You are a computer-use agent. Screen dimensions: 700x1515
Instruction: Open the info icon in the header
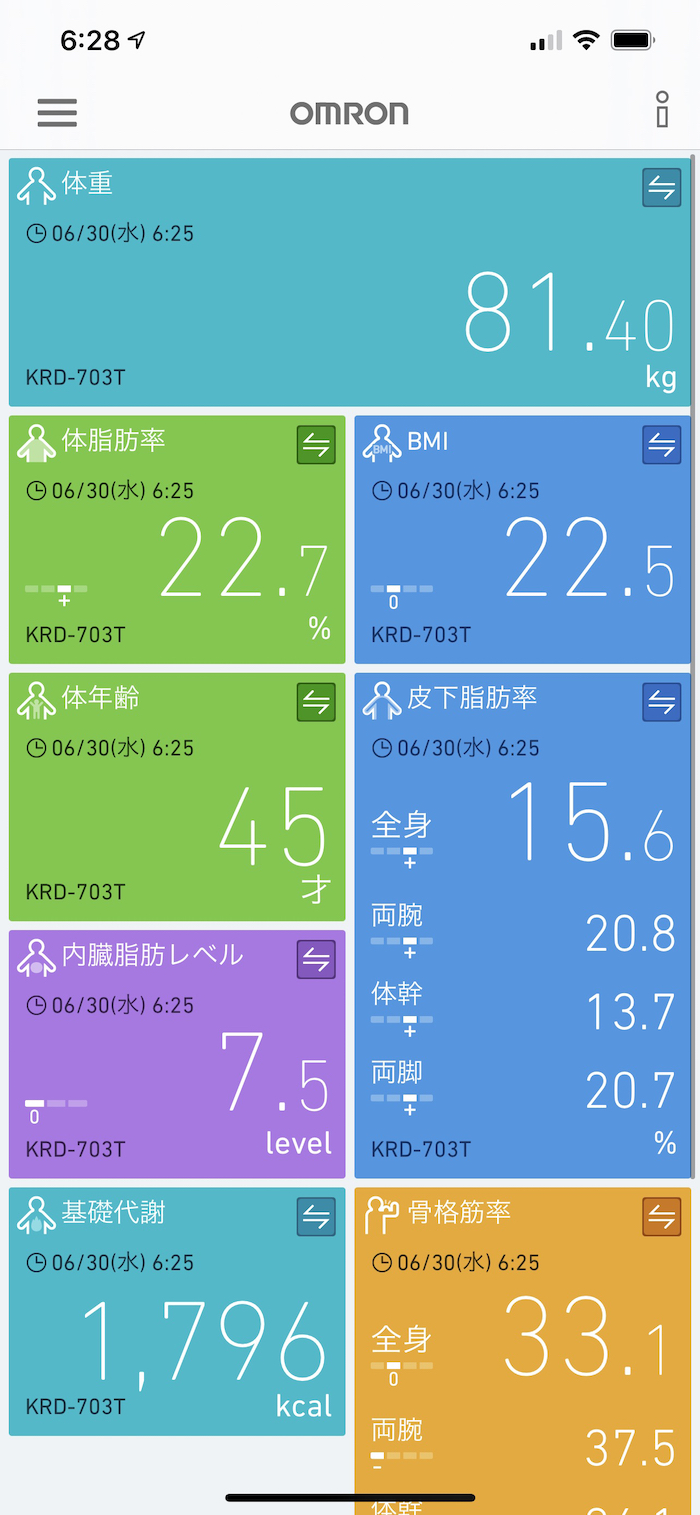[662, 110]
